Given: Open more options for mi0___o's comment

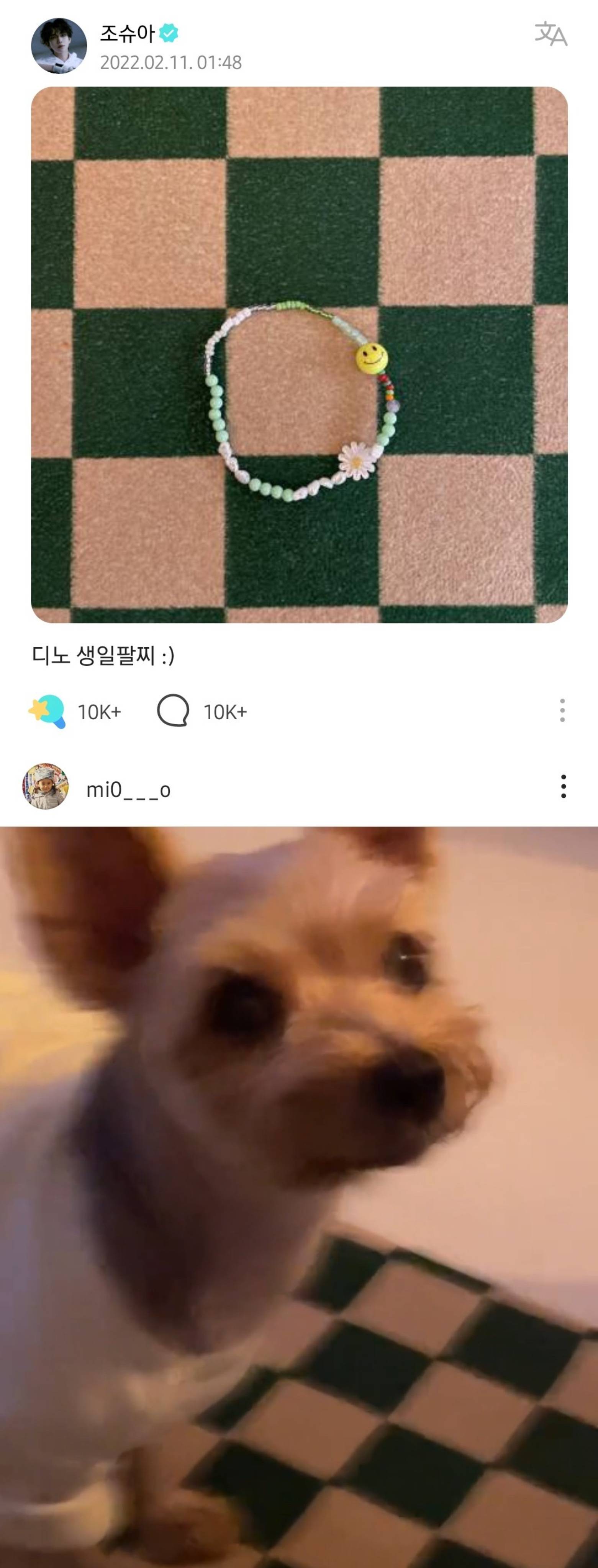Looking at the screenshot, I should 563,786.
